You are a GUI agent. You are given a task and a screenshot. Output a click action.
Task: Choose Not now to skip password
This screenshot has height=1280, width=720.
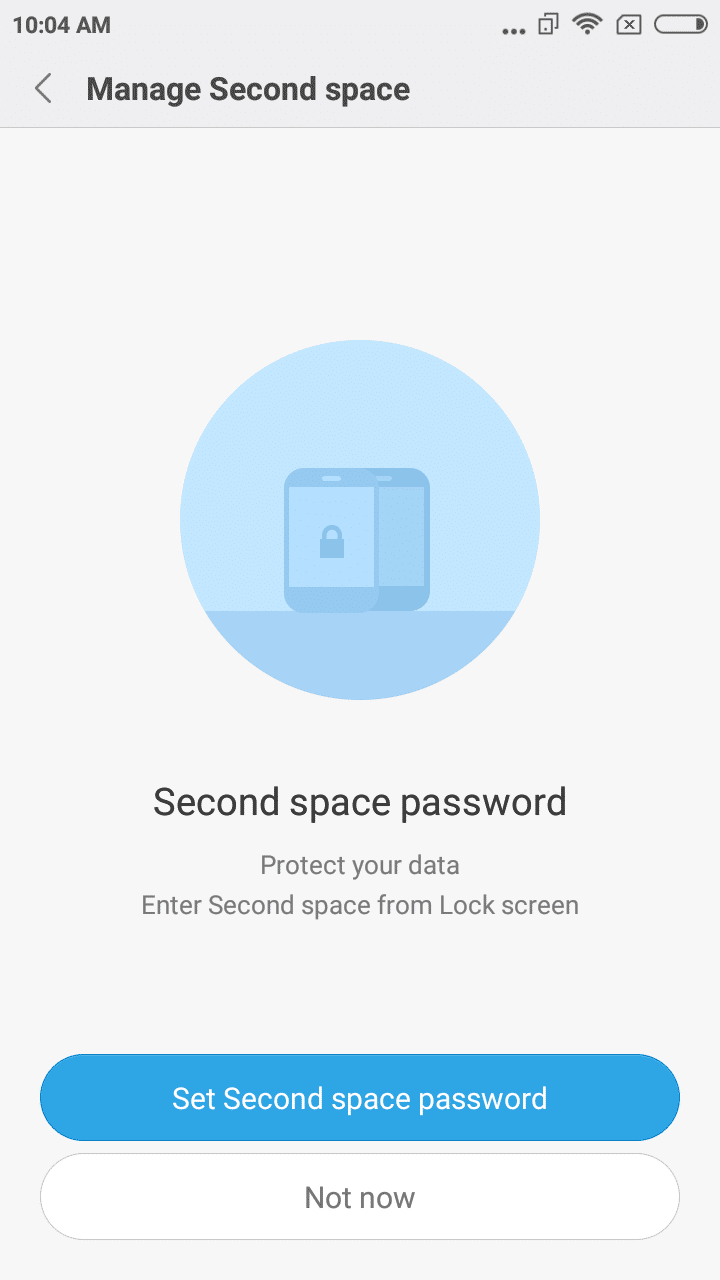coord(360,1197)
